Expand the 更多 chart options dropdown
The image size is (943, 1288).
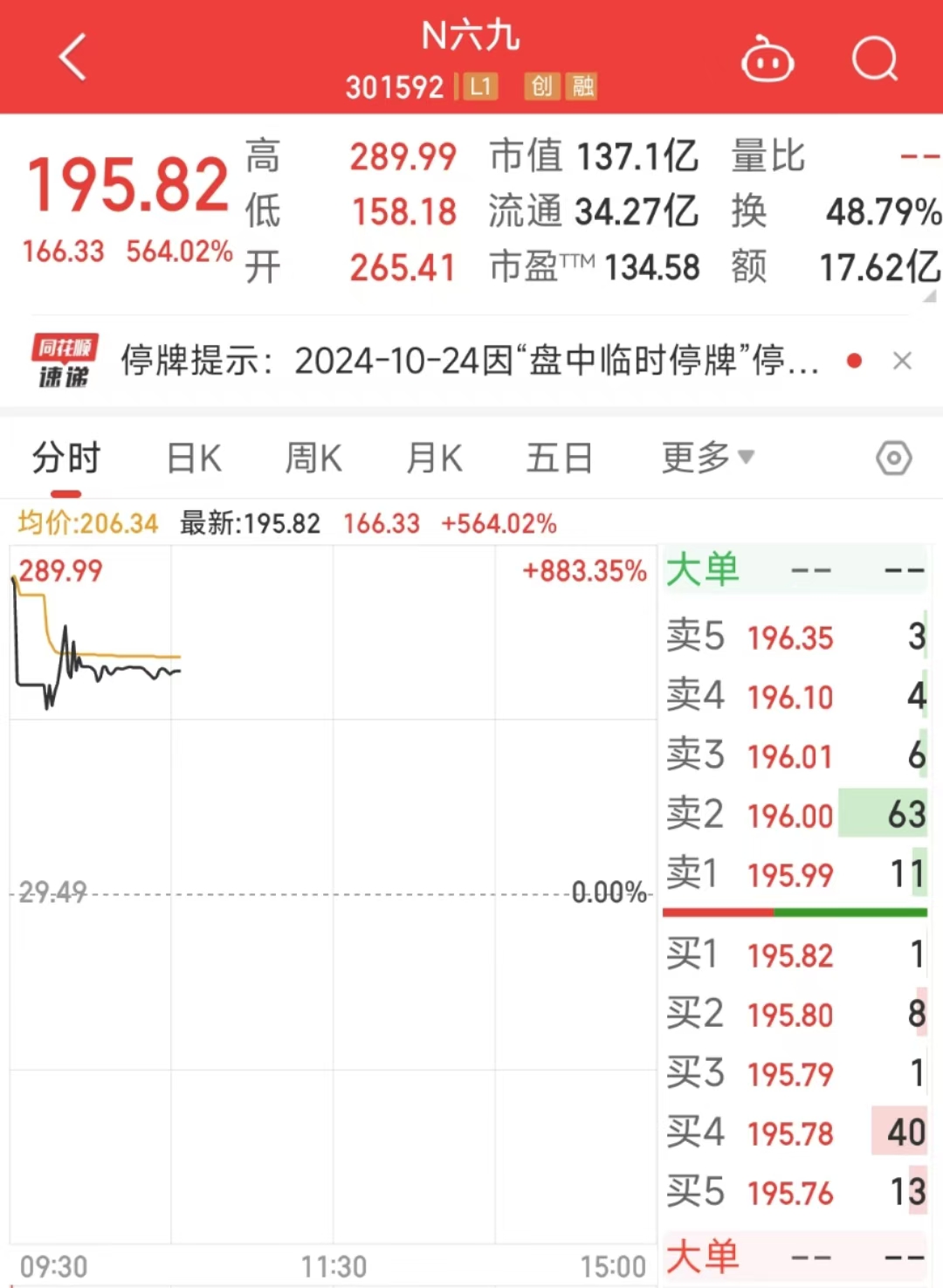pos(707,458)
